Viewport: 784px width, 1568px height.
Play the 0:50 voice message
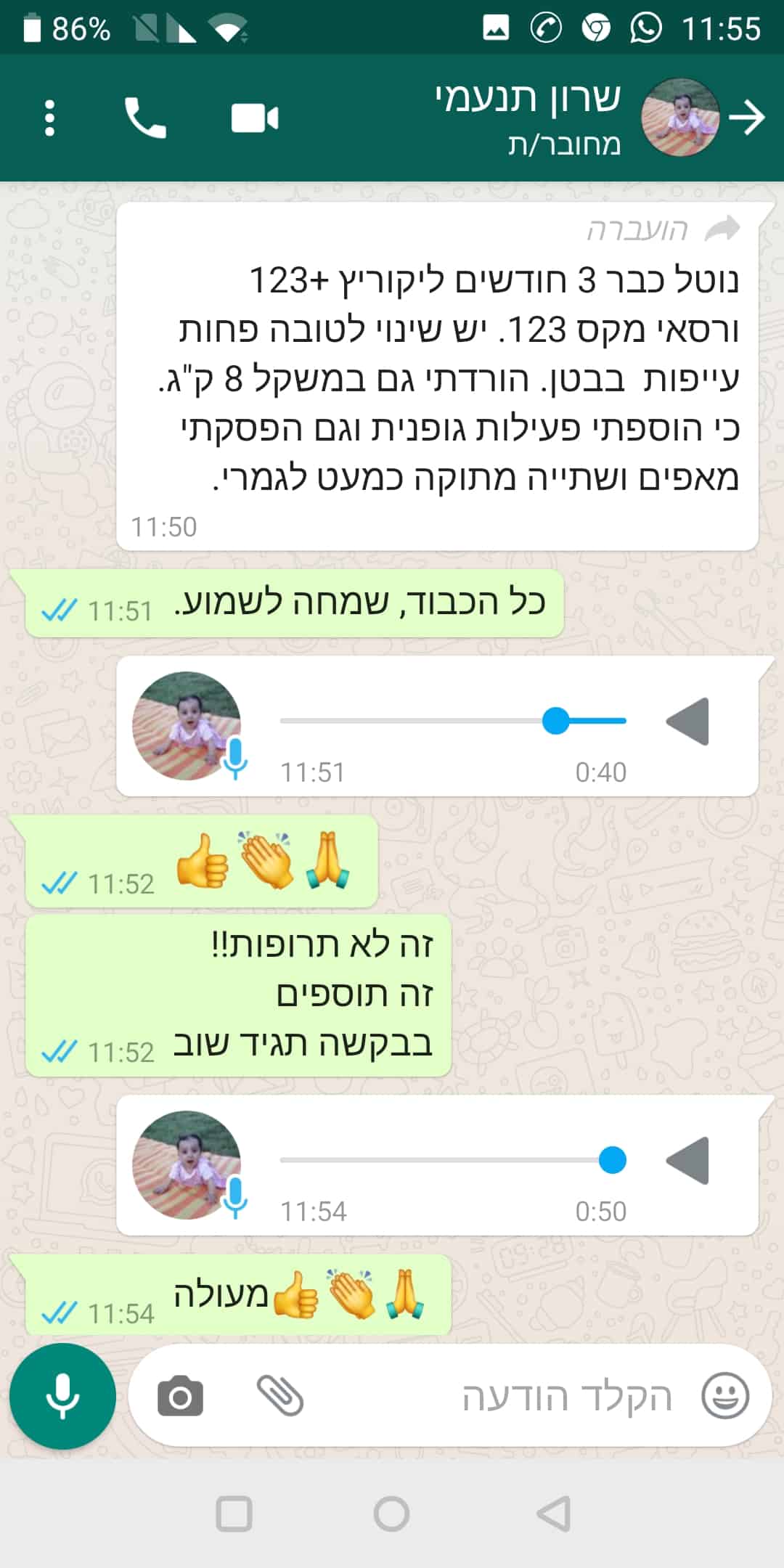tap(688, 1161)
